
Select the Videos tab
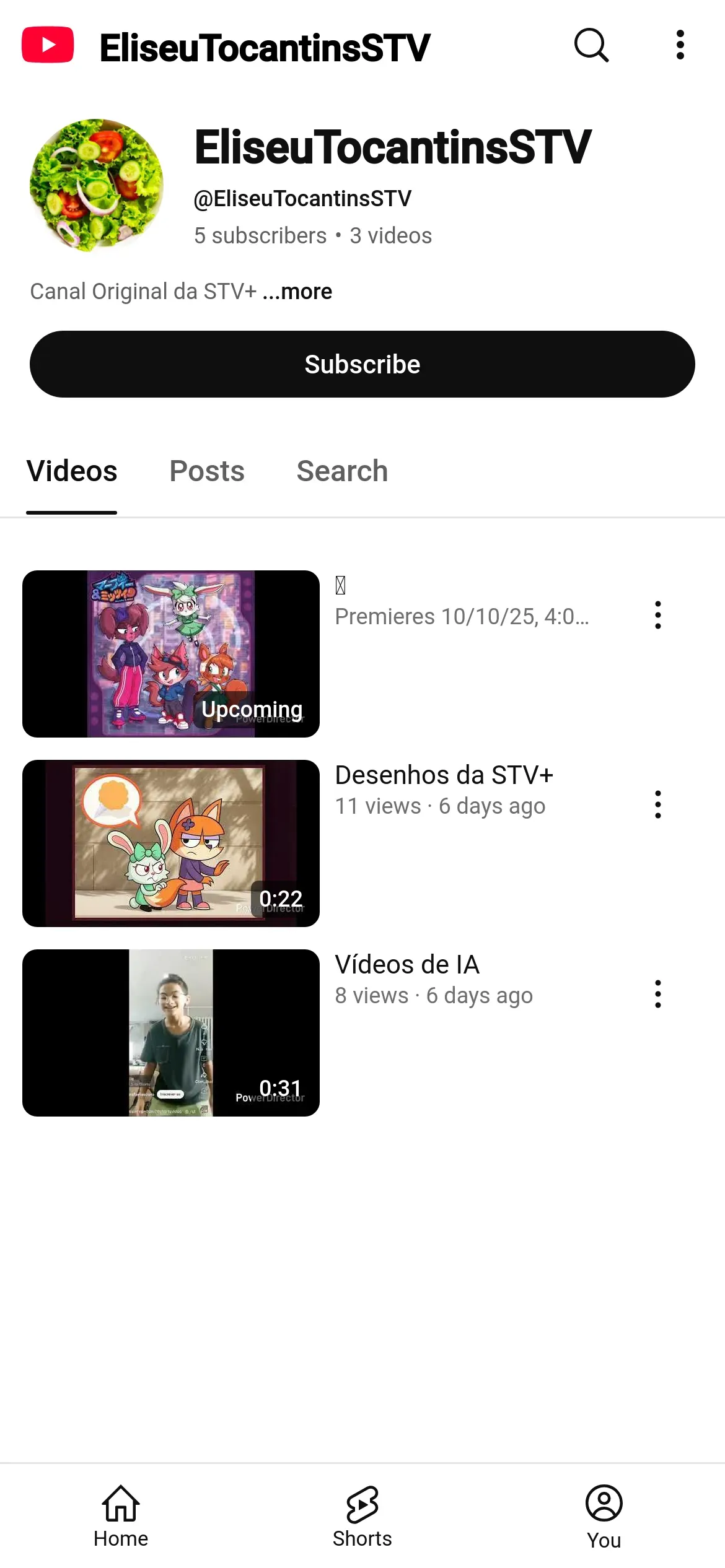tap(72, 471)
